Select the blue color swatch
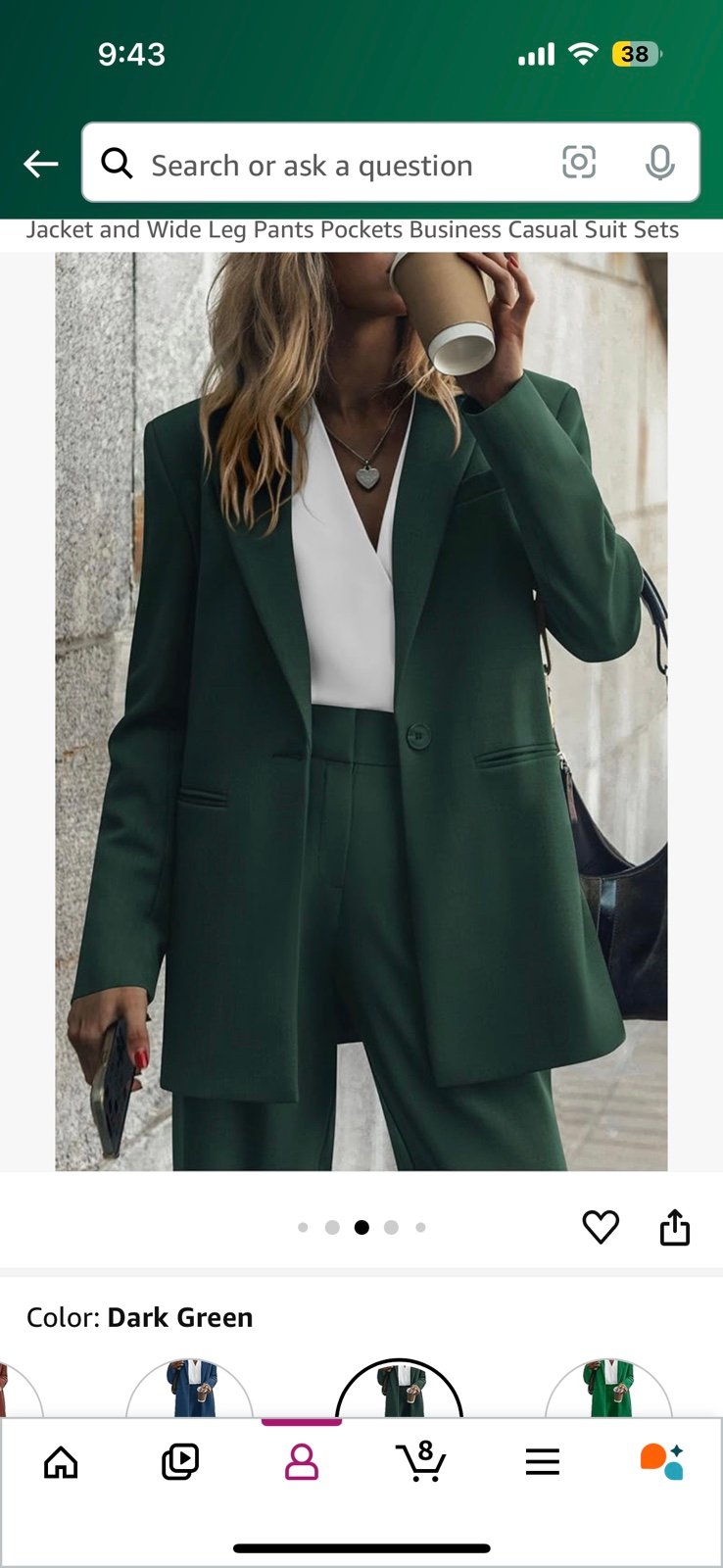 (190, 1388)
